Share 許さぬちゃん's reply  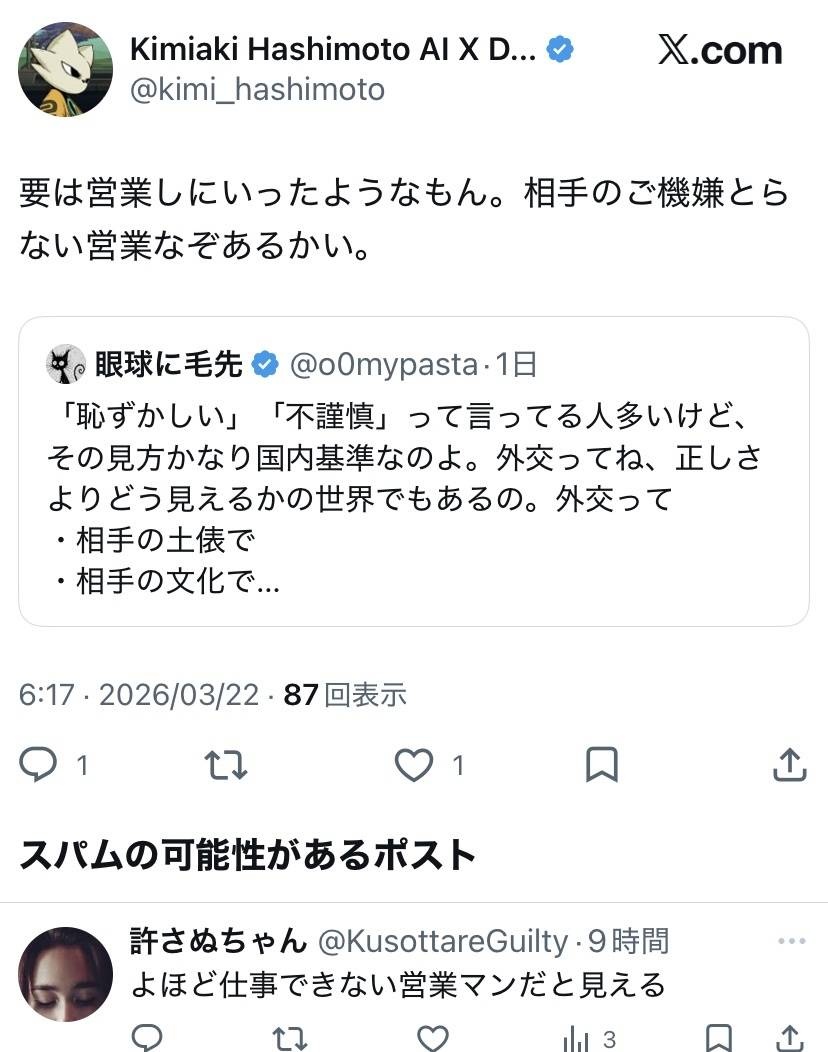point(790,1037)
